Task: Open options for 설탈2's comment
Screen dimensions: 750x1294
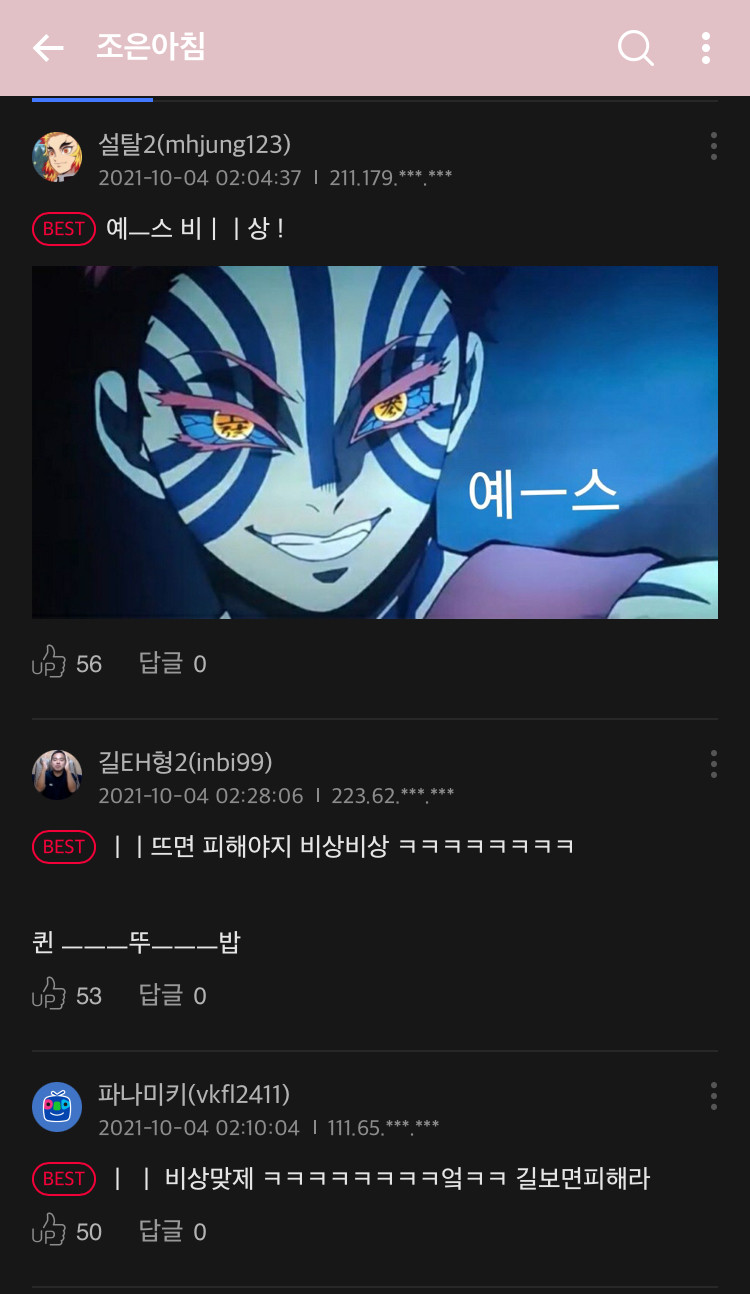Action: pyautogui.click(x=713, y=146)
